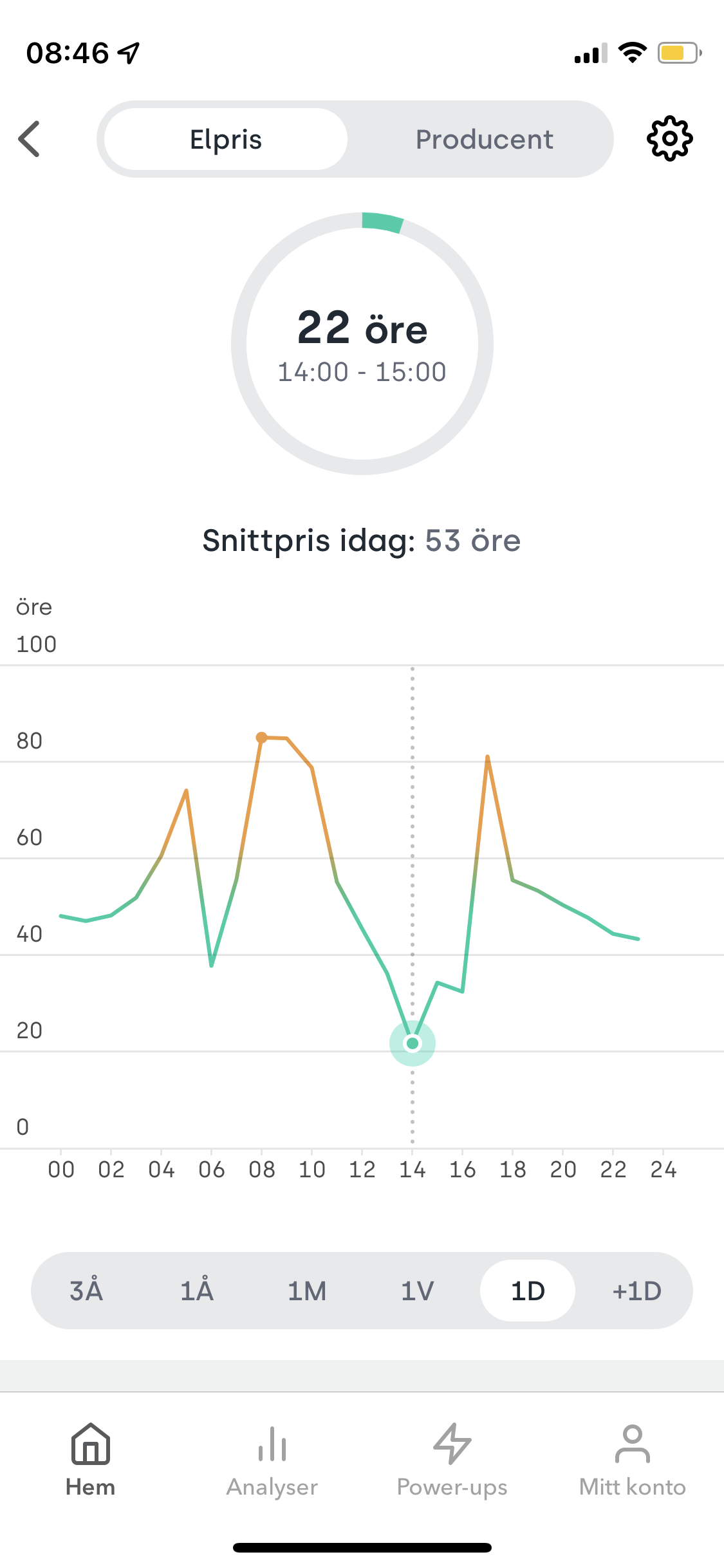
Task: Choose the 1V time range
Action: (417, 1291)
